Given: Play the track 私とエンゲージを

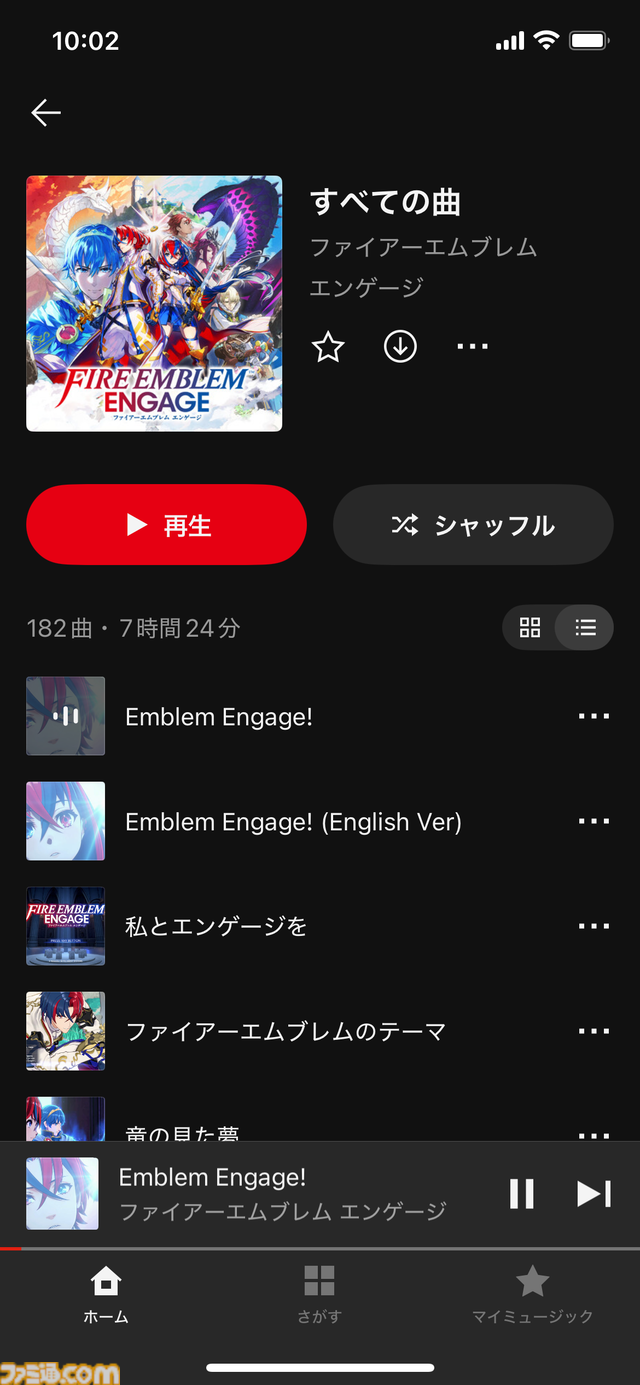Looking at the screenshot, I should point(216,927).
